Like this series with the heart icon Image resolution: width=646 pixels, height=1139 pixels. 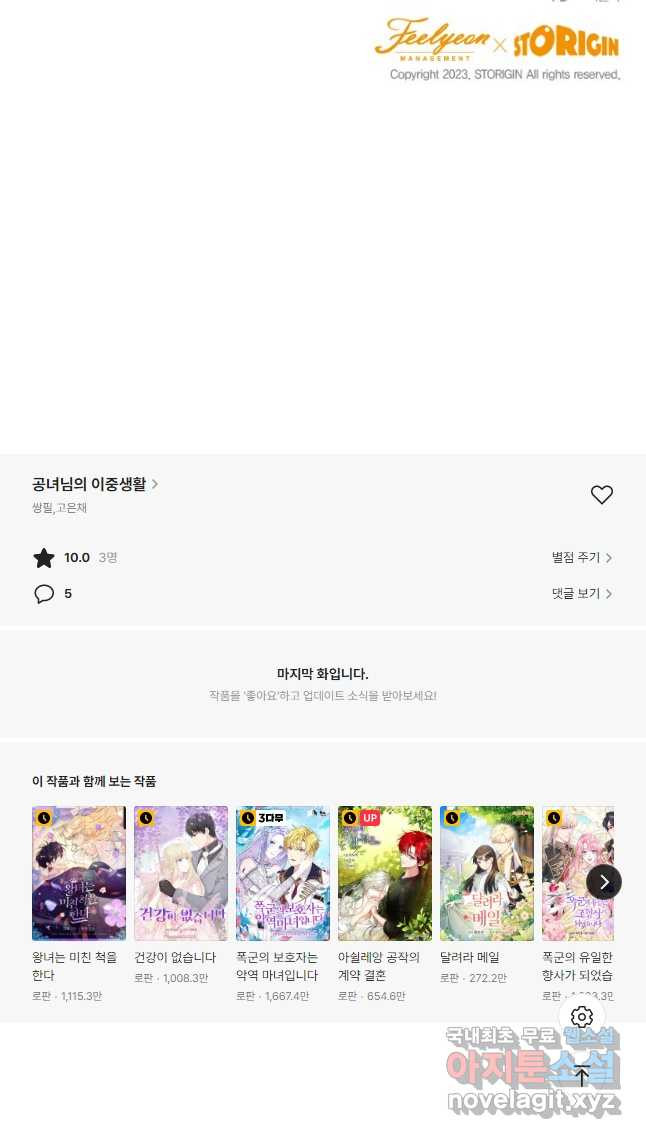[x=601, y=495]
